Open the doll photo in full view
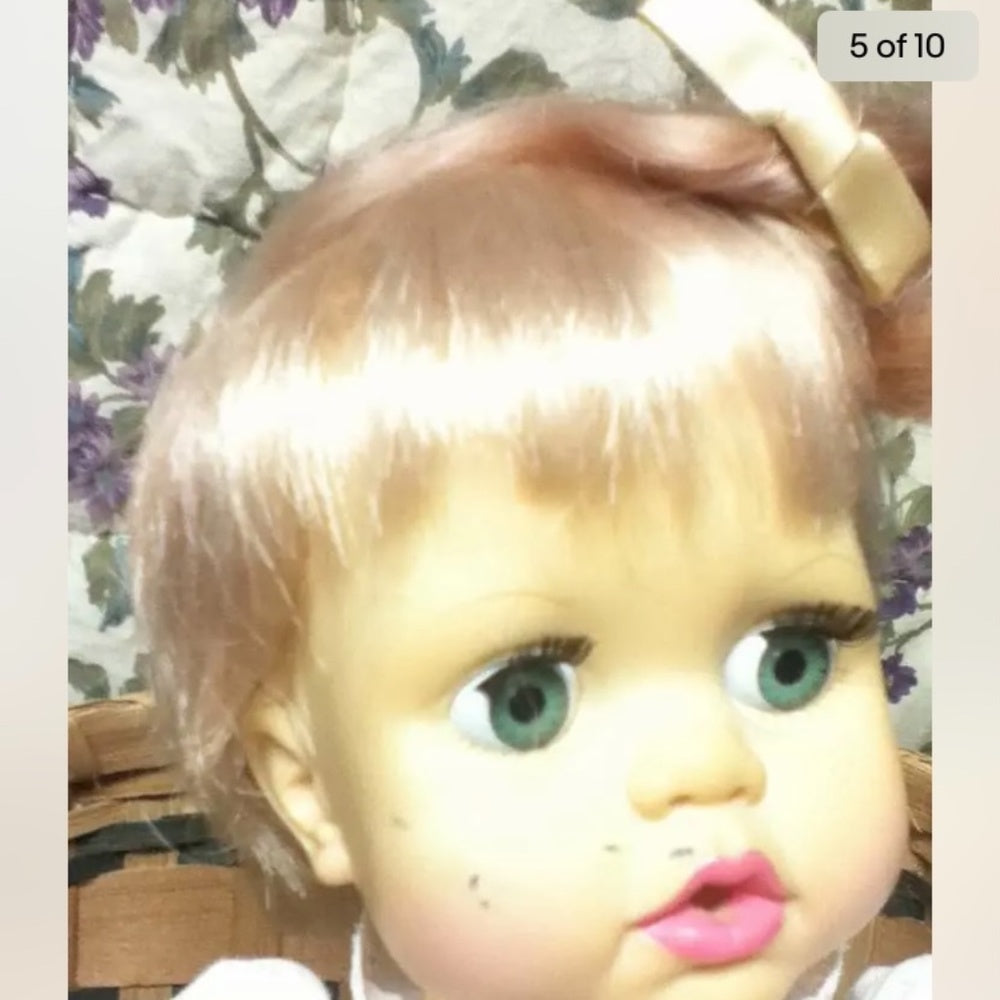The width and height of the screenshot is (1000, 1000). (x=500, y=520)
